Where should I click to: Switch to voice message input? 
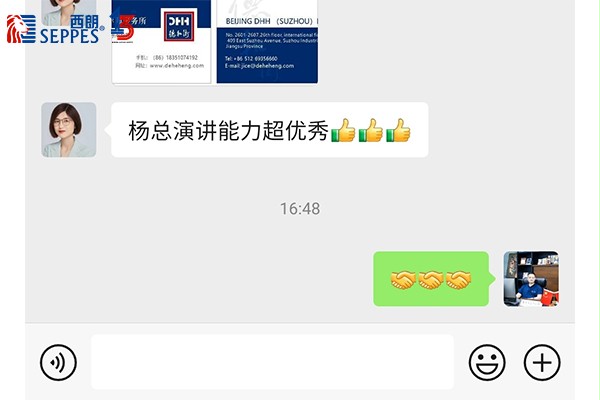58,362
